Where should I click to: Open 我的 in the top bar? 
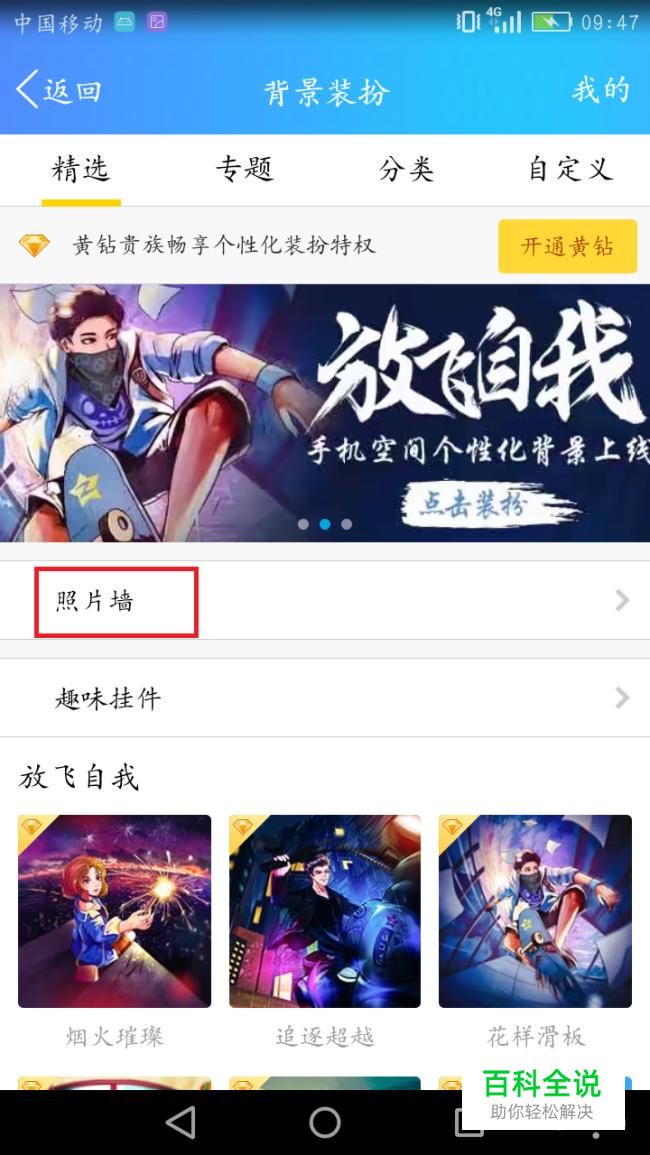(x=601, y=90)
